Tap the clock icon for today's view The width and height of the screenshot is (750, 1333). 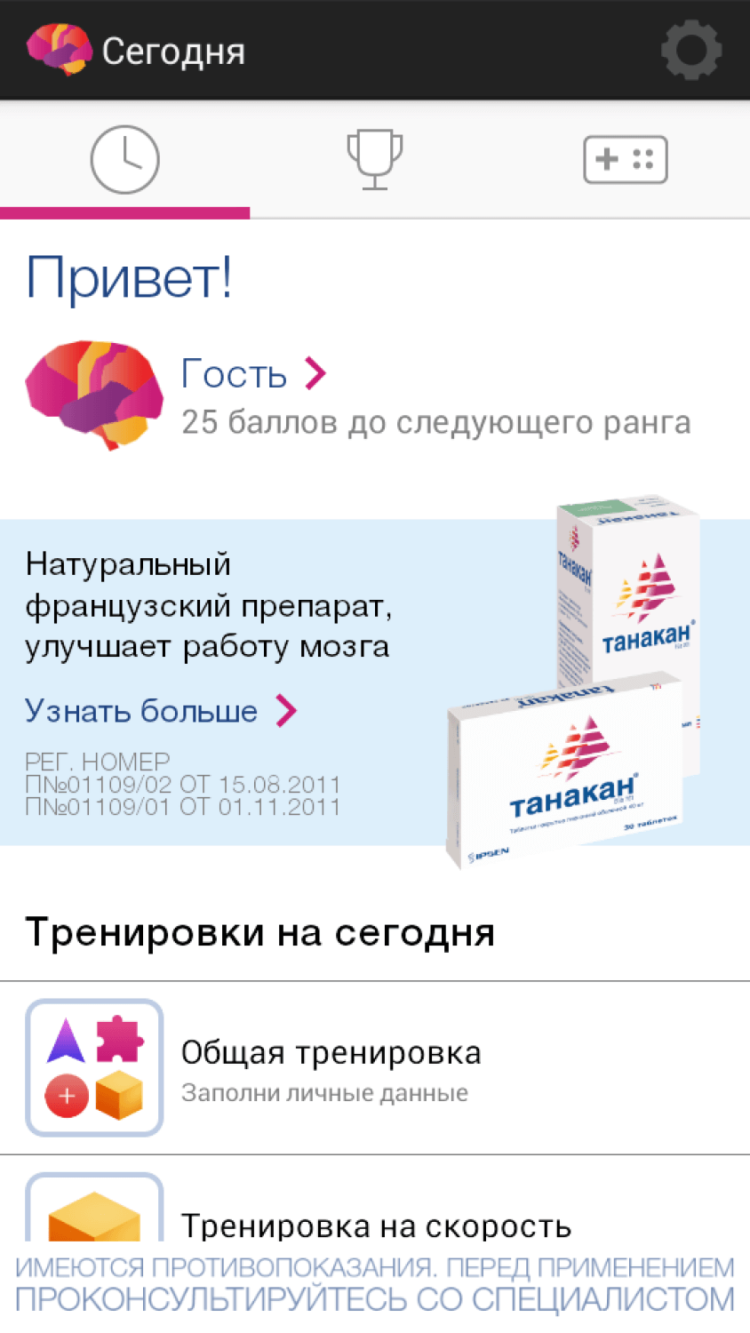(x=124, y=158)
